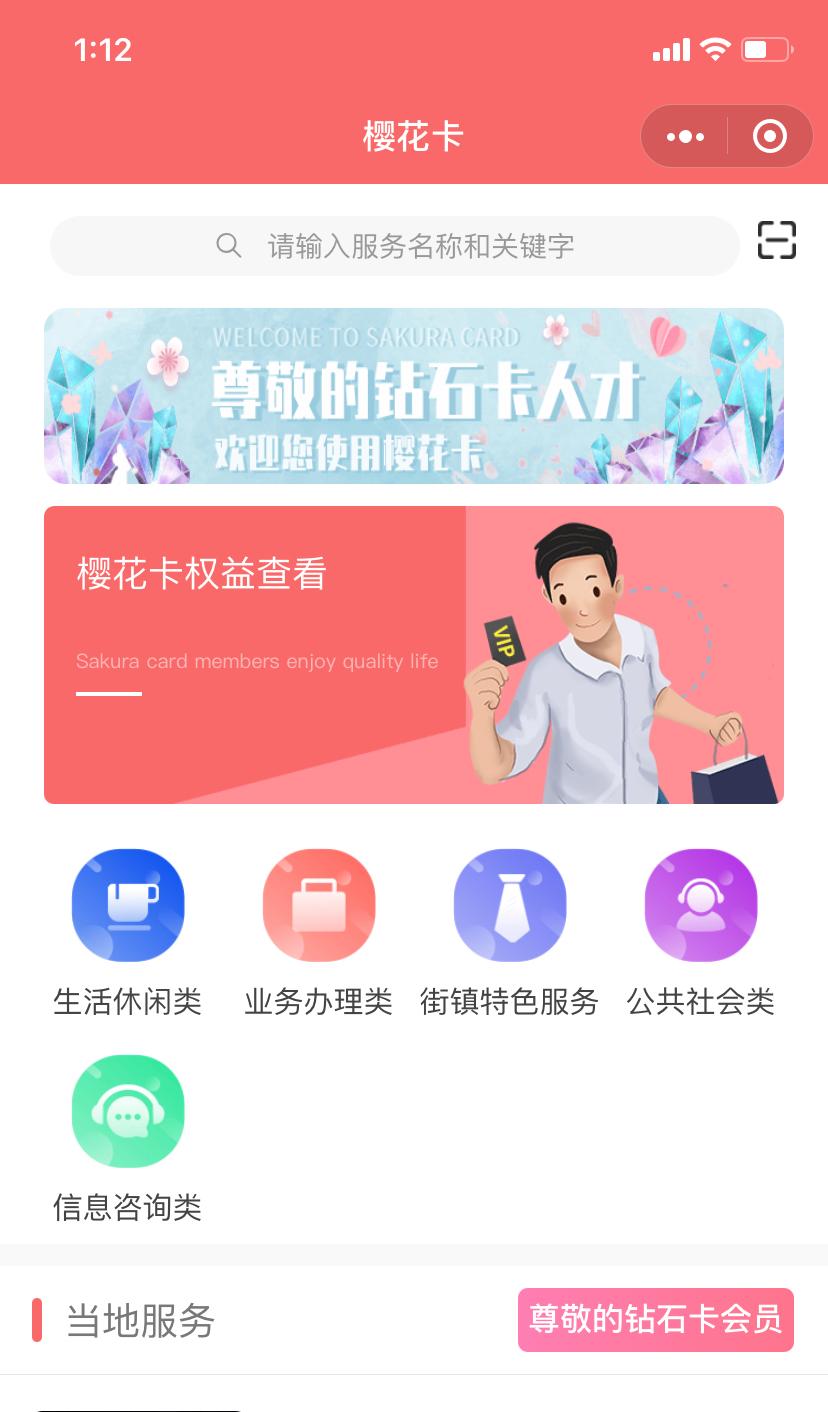
Task: Close the mini program with the circle button
Action: pos(769,136)
